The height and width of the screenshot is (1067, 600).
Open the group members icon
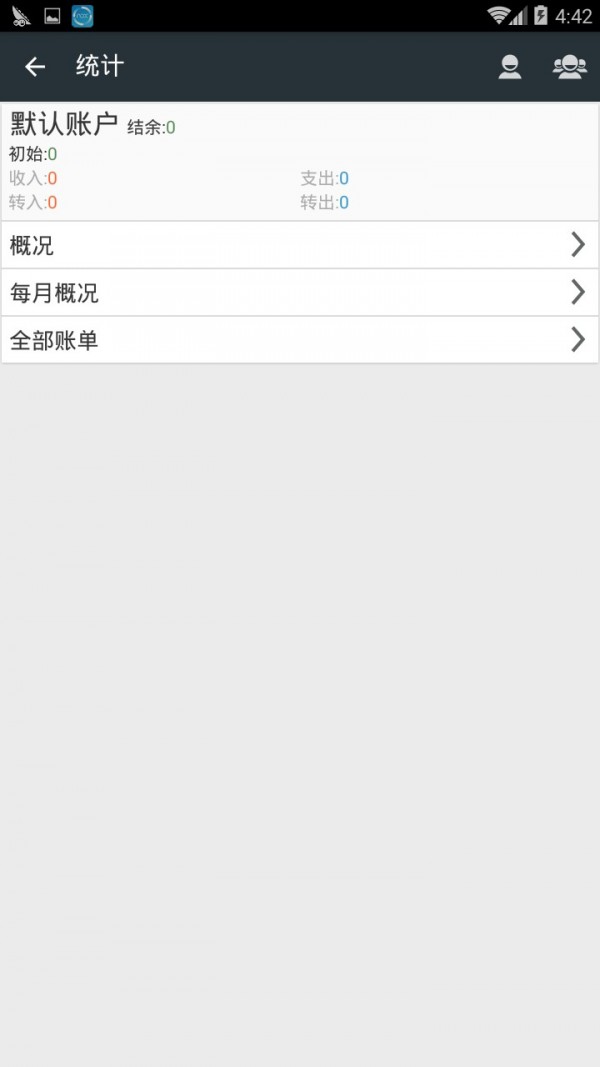tap(569, 67)
